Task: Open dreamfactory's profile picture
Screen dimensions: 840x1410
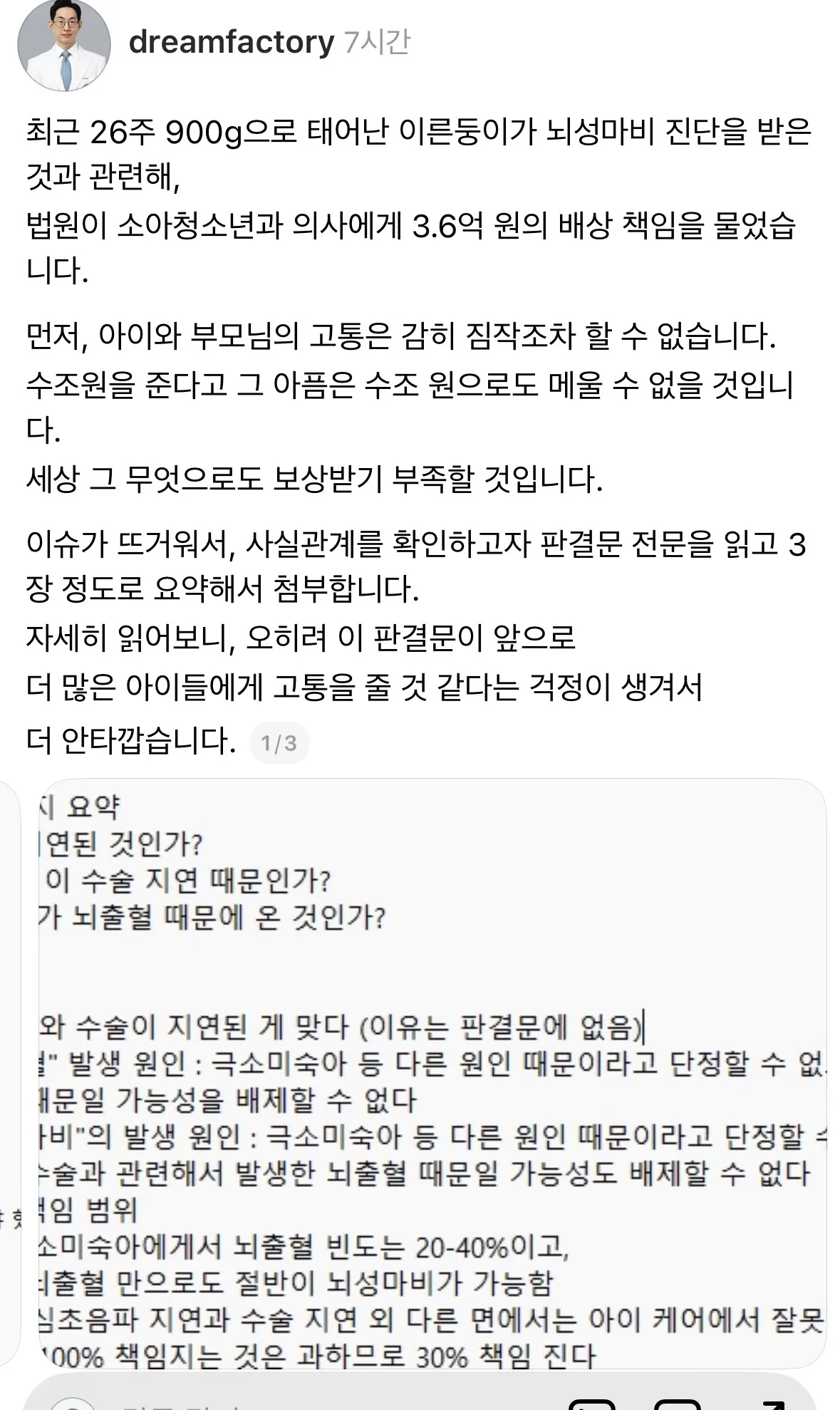Action: coord(64,45)
